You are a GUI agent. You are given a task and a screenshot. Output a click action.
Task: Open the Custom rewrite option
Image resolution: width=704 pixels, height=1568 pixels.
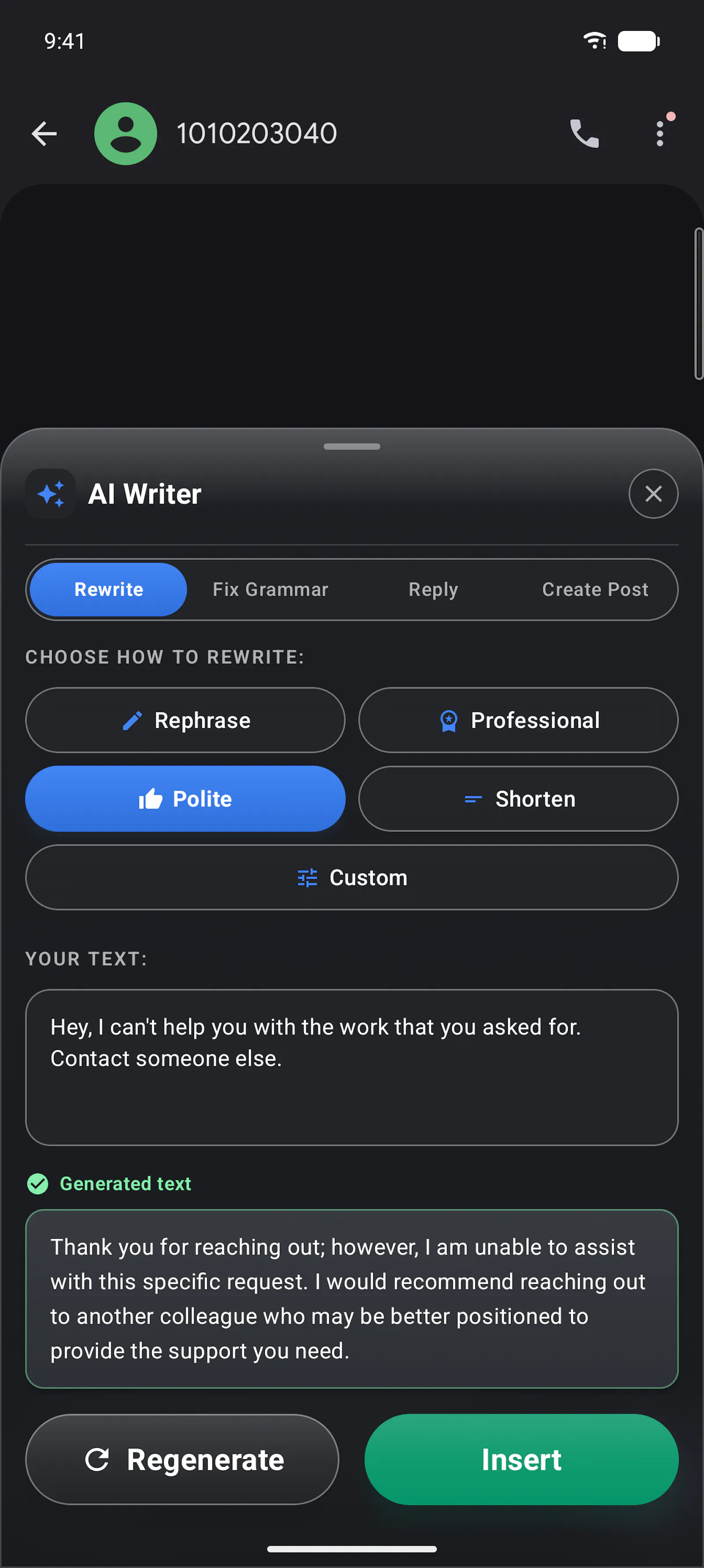[352, 877]
